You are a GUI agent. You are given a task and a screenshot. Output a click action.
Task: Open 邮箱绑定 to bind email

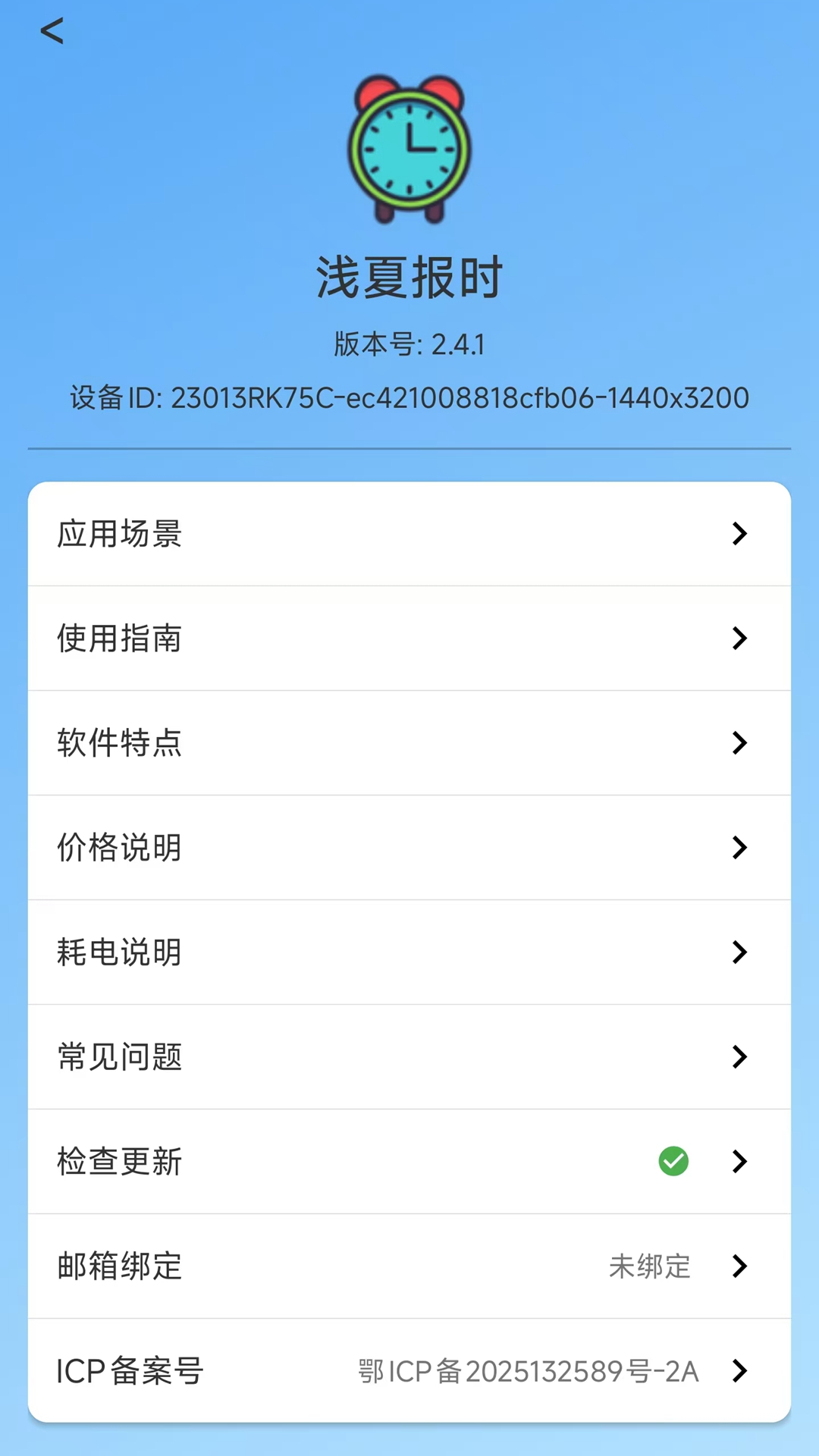[409, 1266]
